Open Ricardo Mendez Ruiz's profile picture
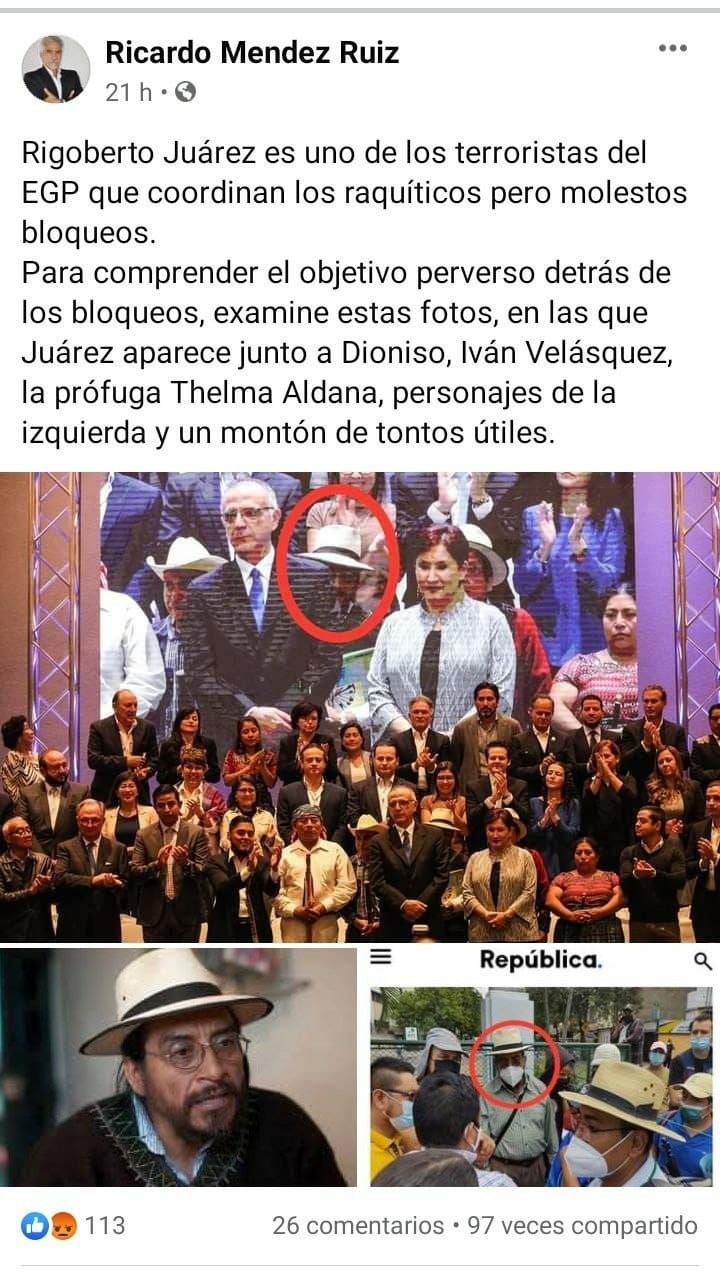 (x=56, y=69)
